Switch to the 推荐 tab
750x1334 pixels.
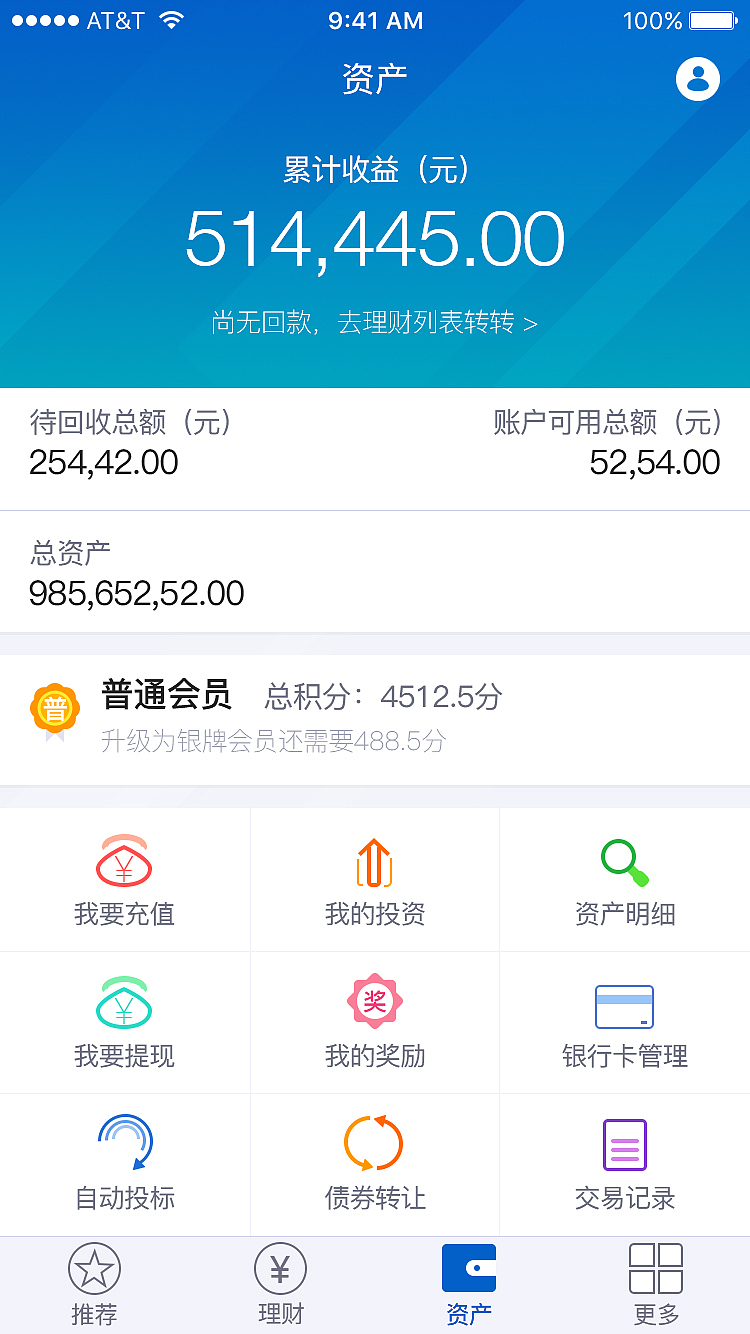[x=94, y=1285]
